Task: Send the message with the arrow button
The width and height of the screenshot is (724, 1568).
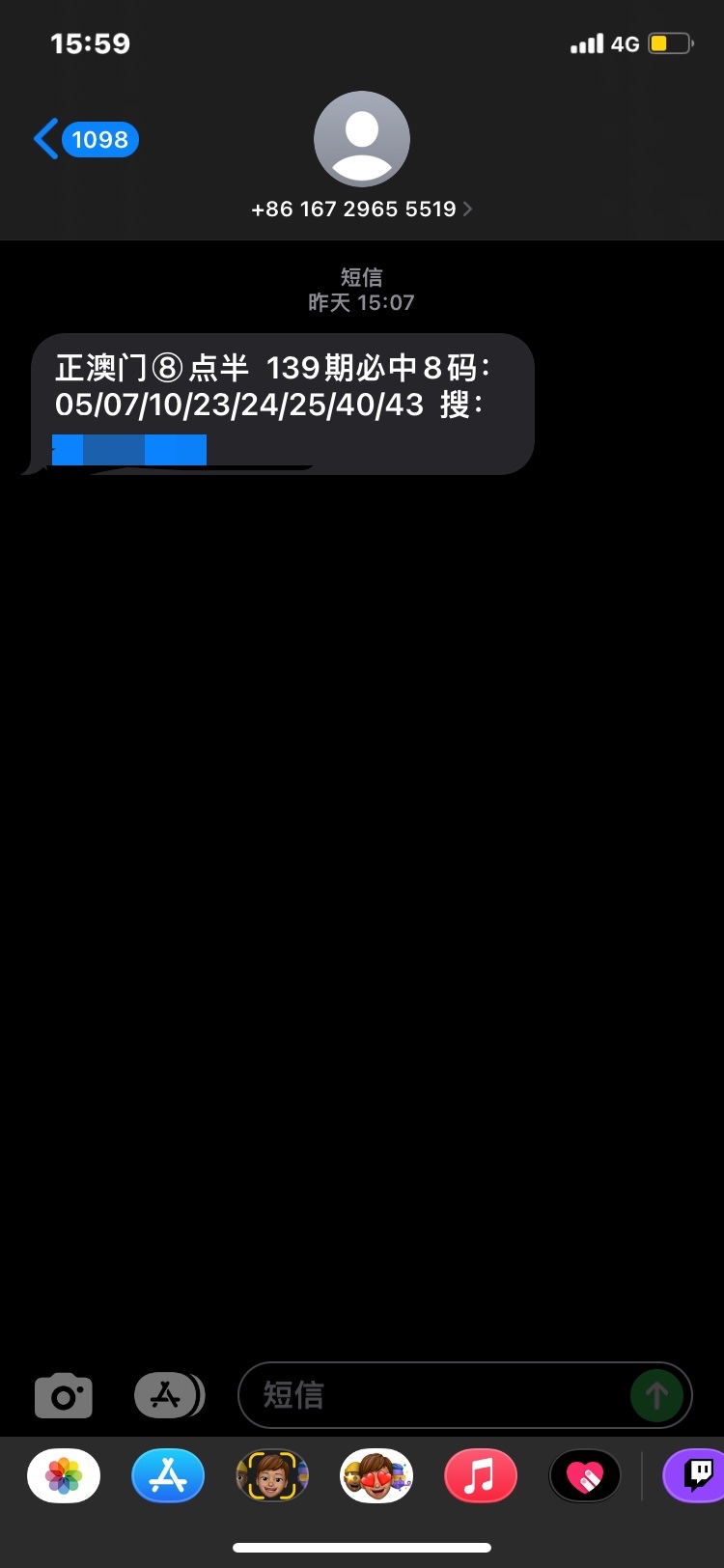Action: pos(656,1395)
